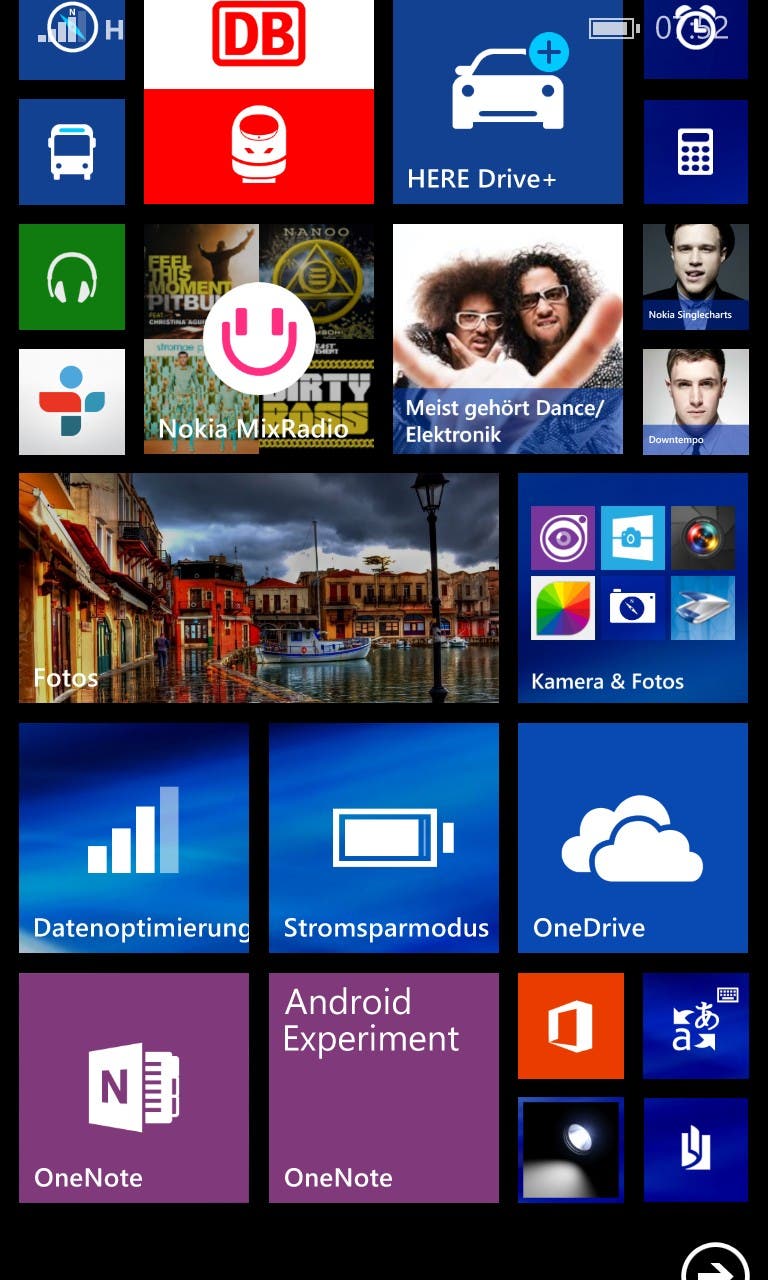Open the Downtempo mix tile

click(x=696, y=402)
